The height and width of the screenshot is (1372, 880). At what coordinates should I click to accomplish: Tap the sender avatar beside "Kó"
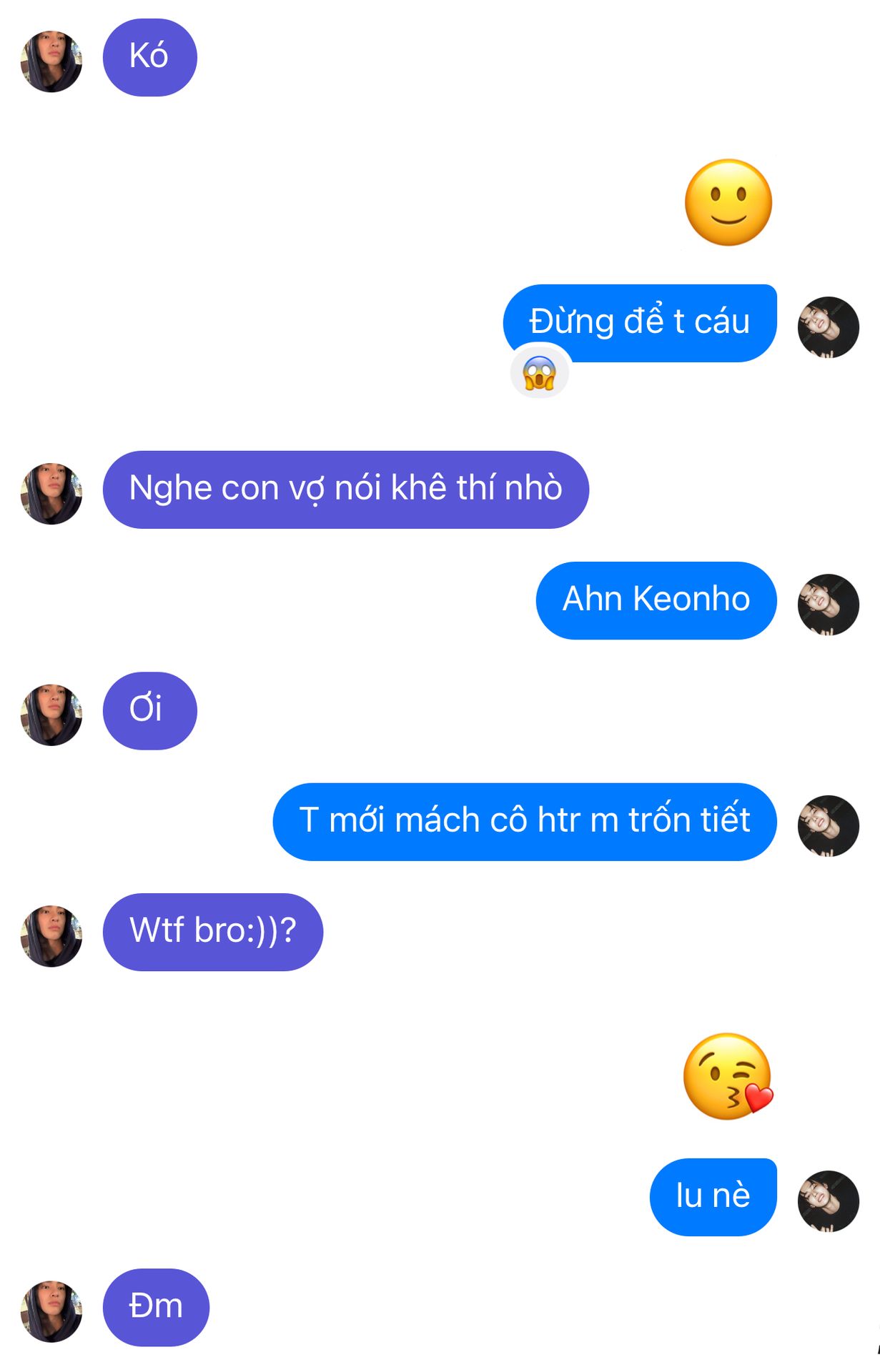pos(51,61)
